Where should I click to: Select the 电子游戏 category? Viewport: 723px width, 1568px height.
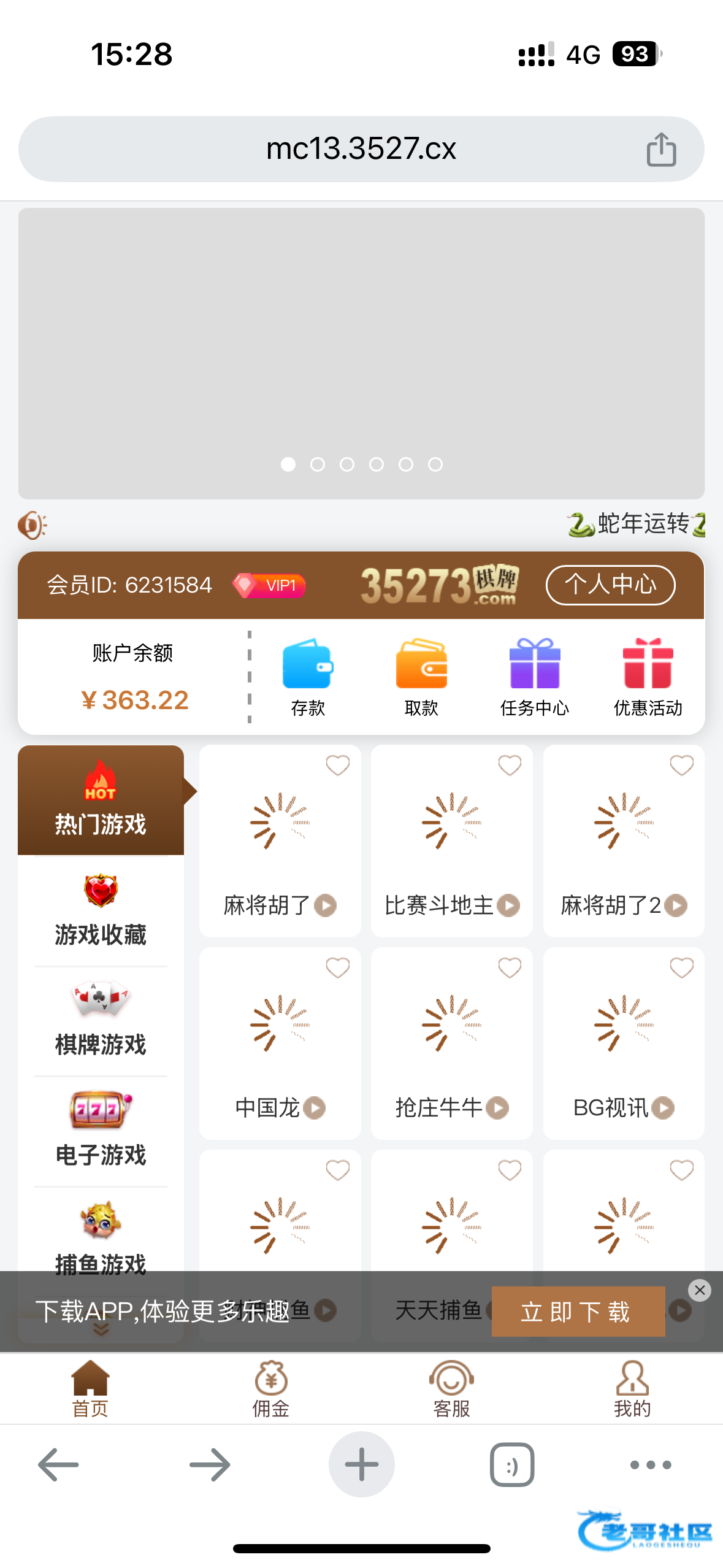tap(101, 1131)
